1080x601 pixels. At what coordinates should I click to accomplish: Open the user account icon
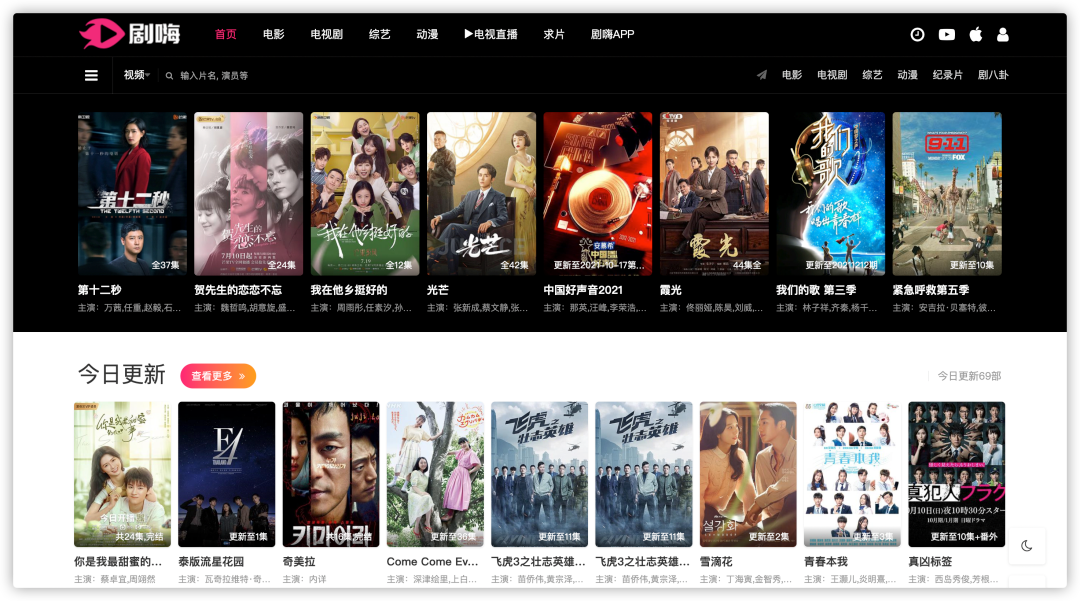click(1003, 34)
